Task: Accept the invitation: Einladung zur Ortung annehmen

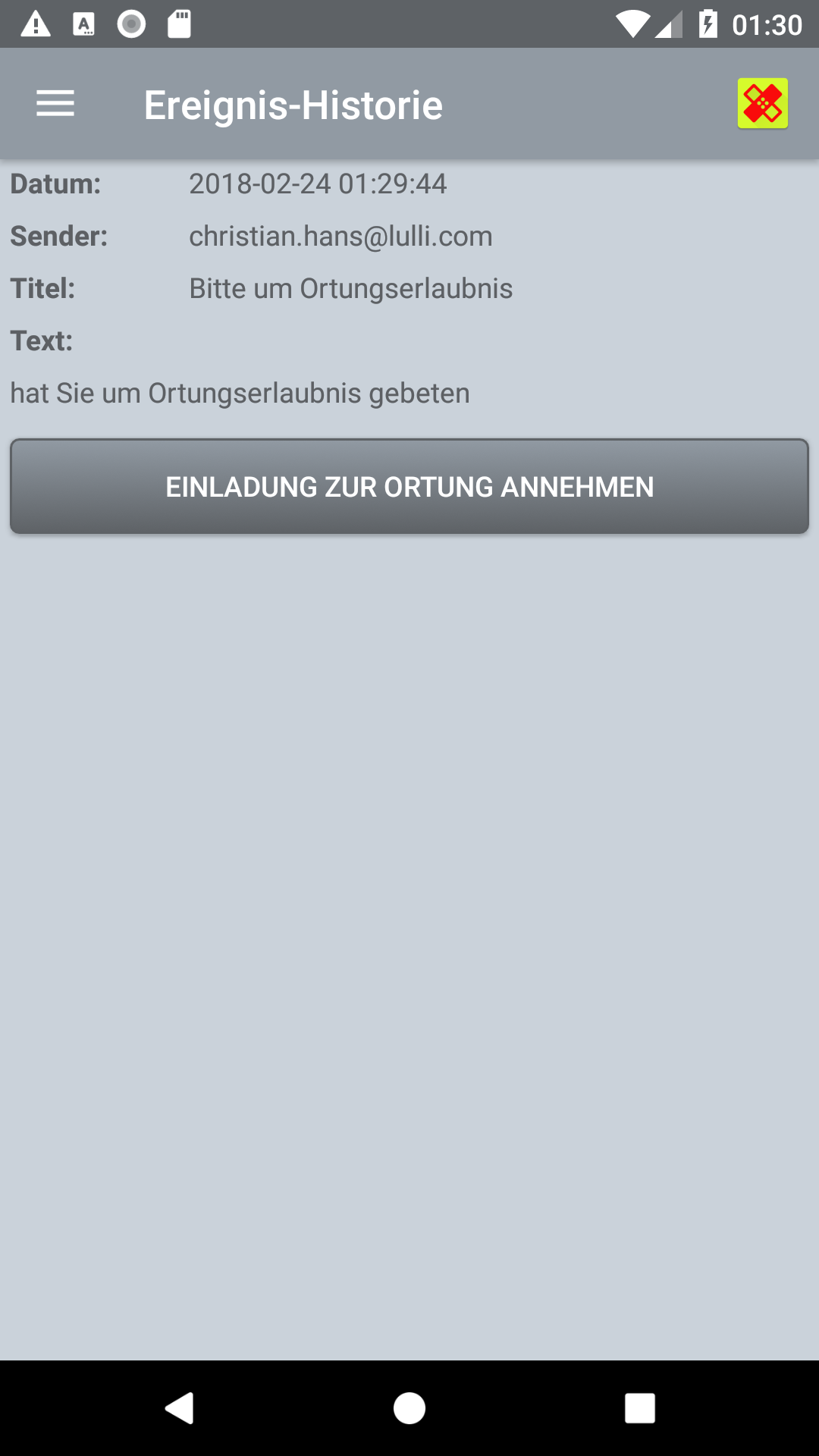Action: coord(409,486)
